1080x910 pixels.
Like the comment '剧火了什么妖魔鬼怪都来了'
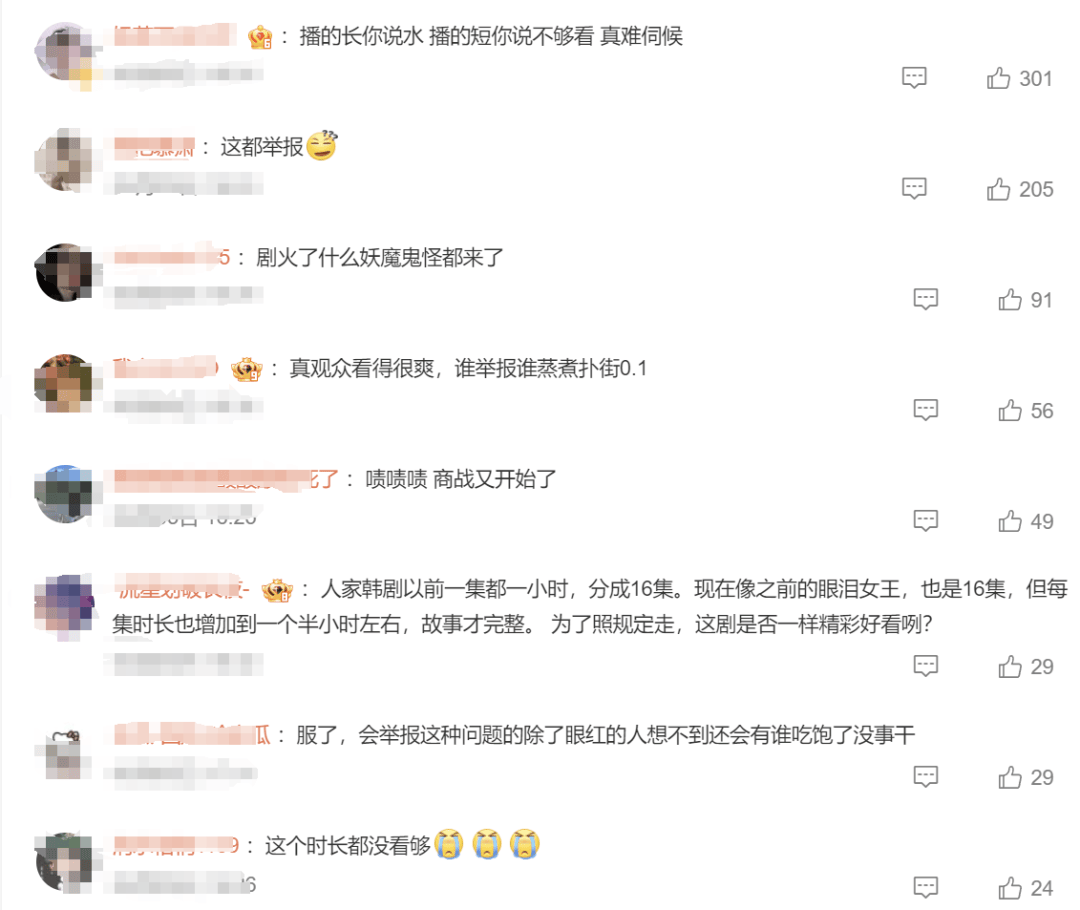coord(1010,299)
